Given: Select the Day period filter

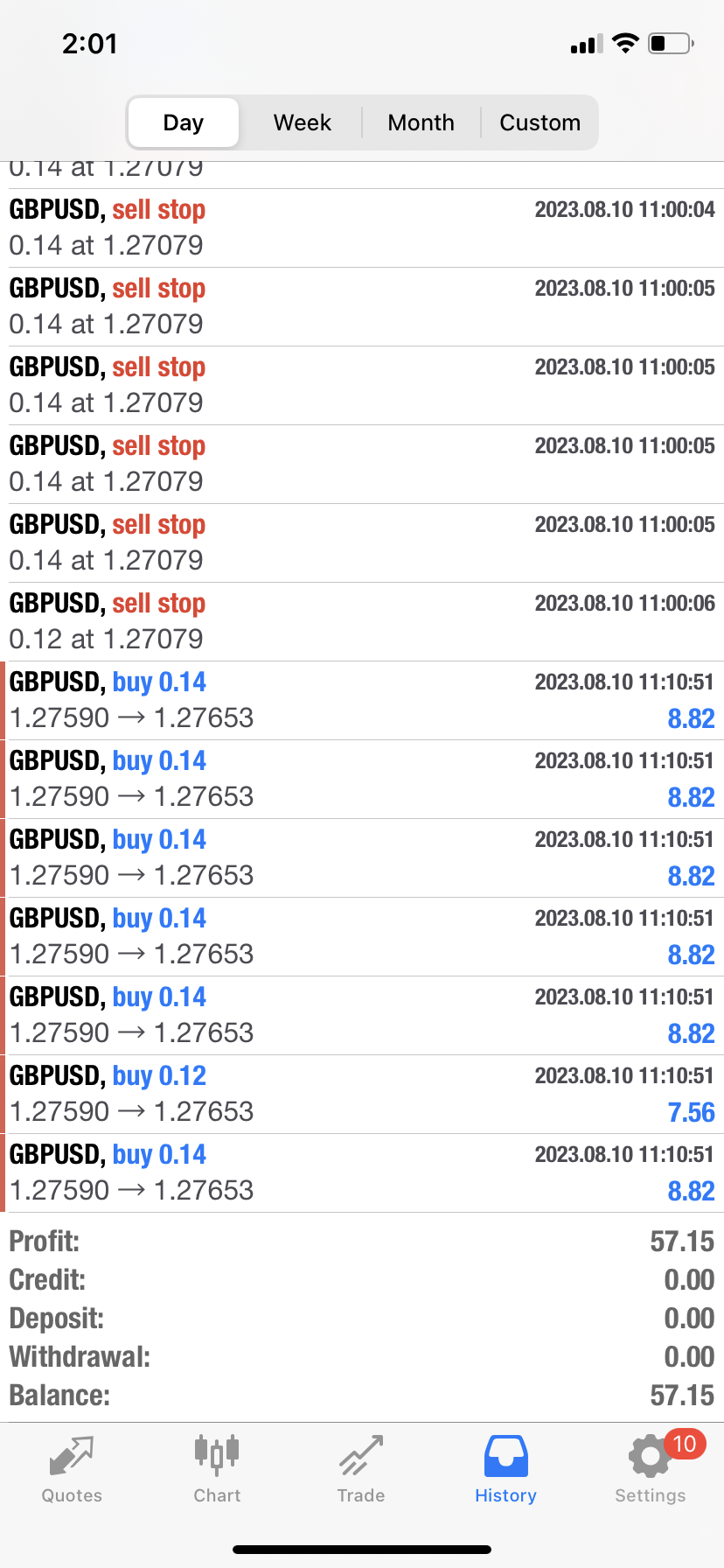Looking at the screenshot, I should [184, 122].
